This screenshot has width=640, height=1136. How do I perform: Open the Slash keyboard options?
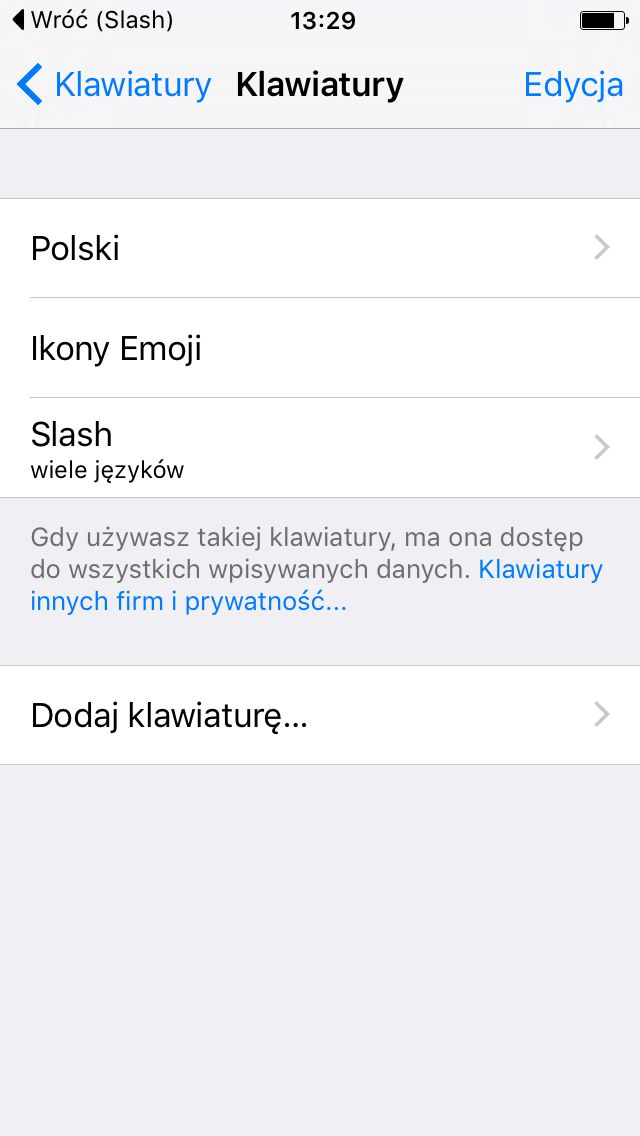[320, 448]
